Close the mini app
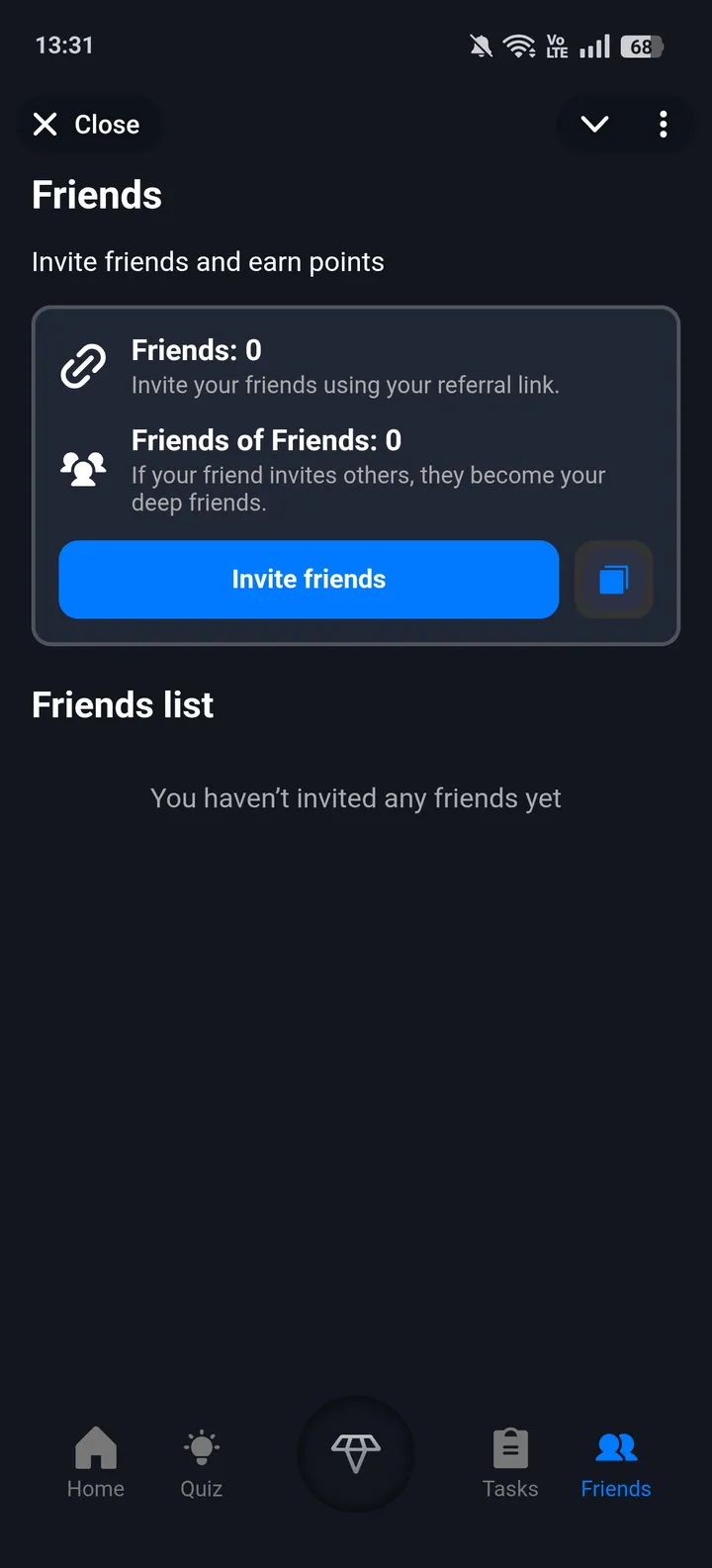The width and height of the screenshot is (712, 1568). point(86,125)
